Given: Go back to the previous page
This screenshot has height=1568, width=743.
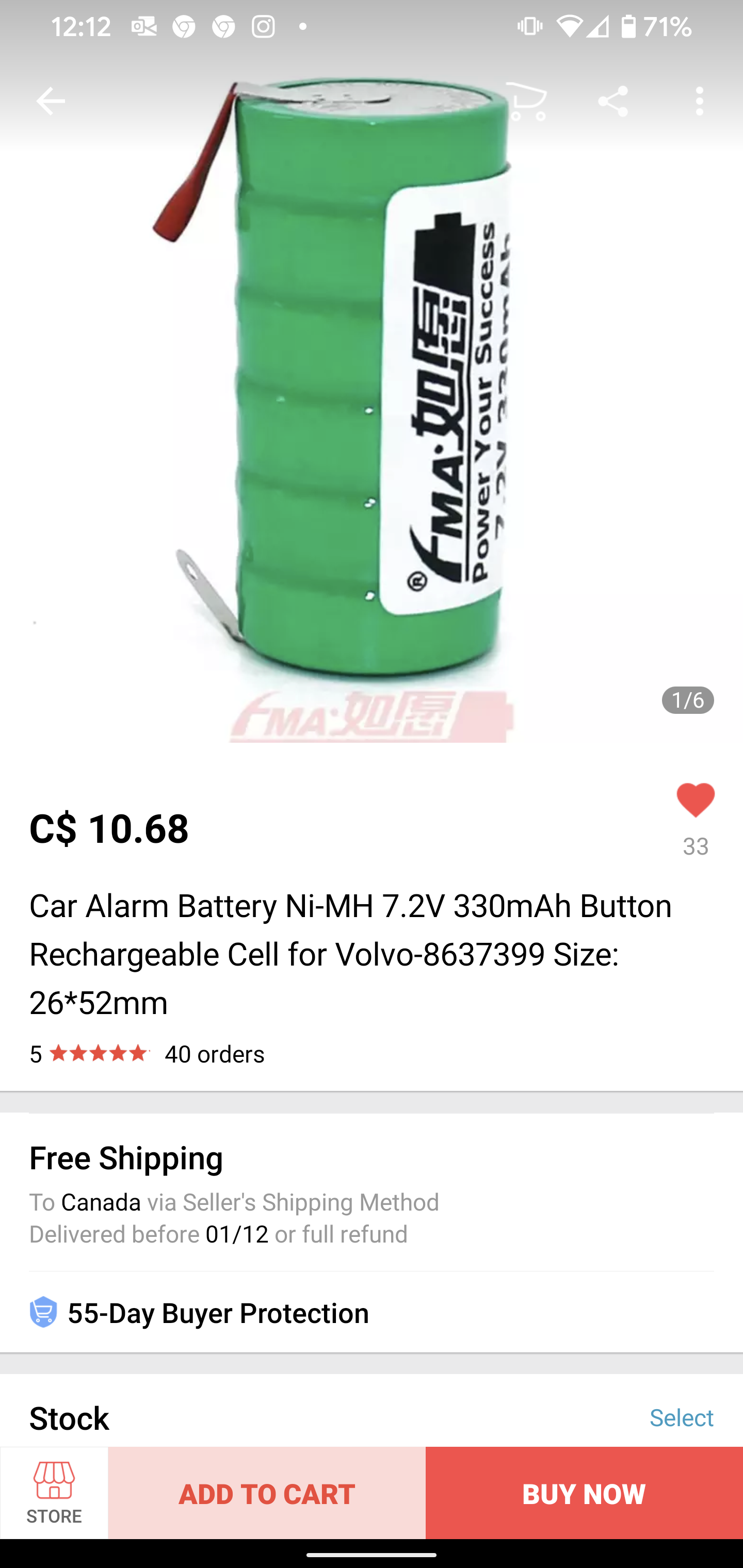Looking at the screenshot, I should [x=51, y=101].
